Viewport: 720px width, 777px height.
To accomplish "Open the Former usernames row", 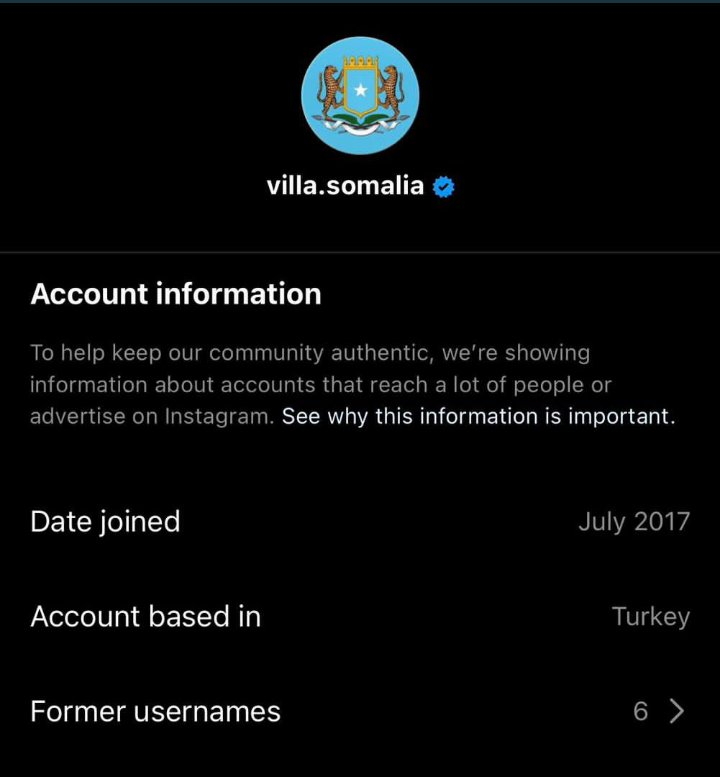I will (360, 711).
